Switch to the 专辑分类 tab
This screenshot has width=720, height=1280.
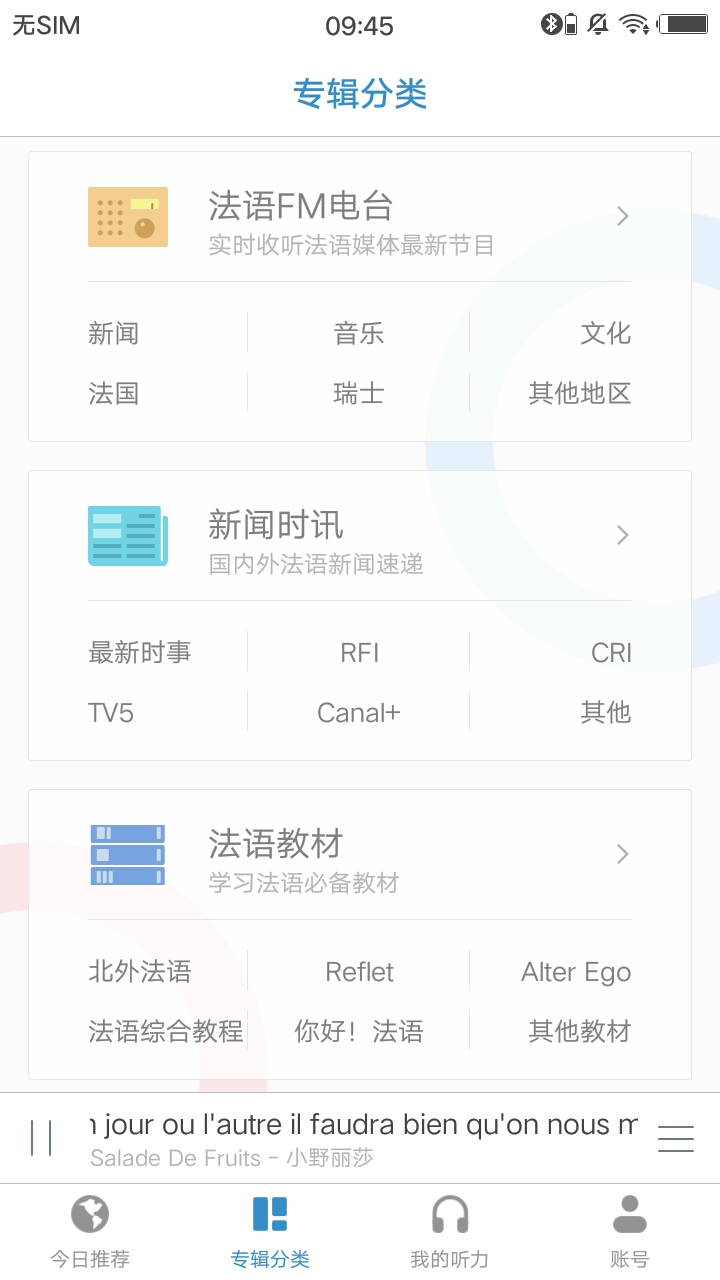pos(270,1230)
